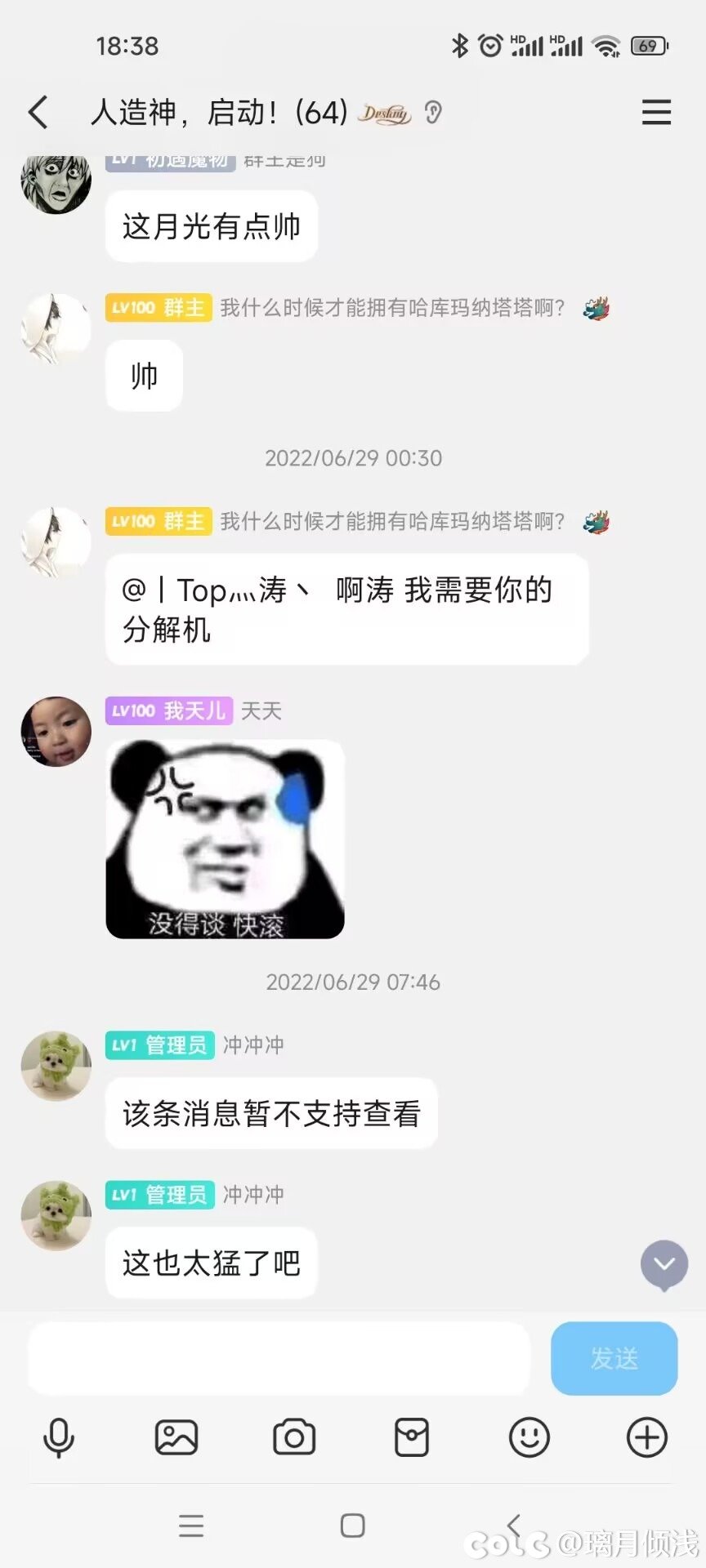Viewport: 706px width, 1568px height.
Task: Open the plus more options
Action: coord(647,1437)
